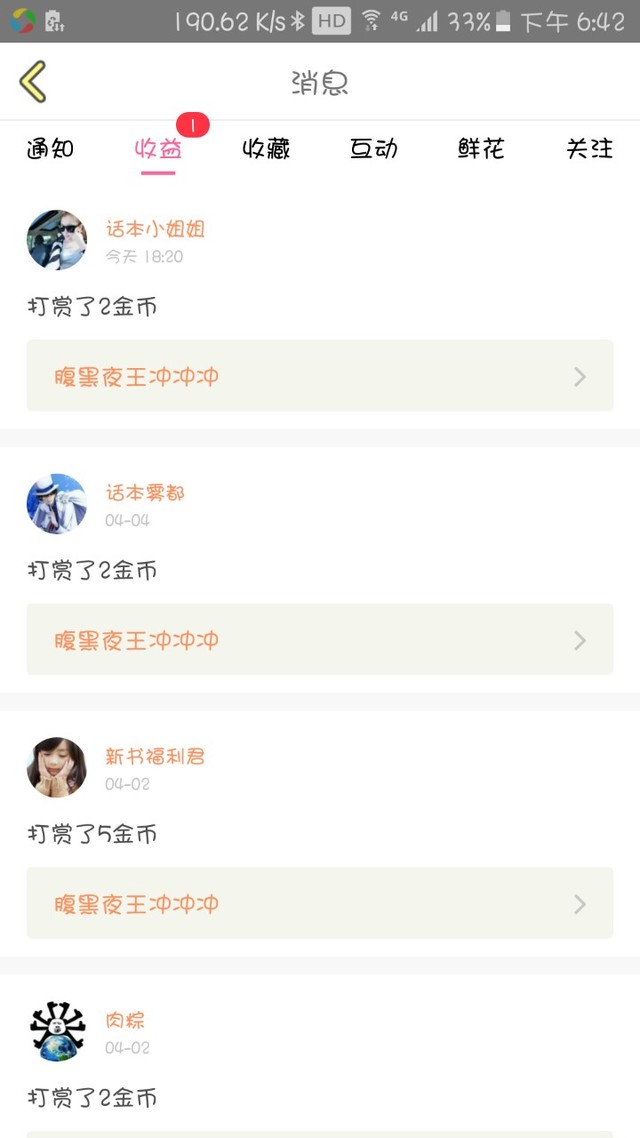Switch to the 通知 tab
Image resolution: width=640 pixels, height=1138 pixels.
tap(50, 149)
